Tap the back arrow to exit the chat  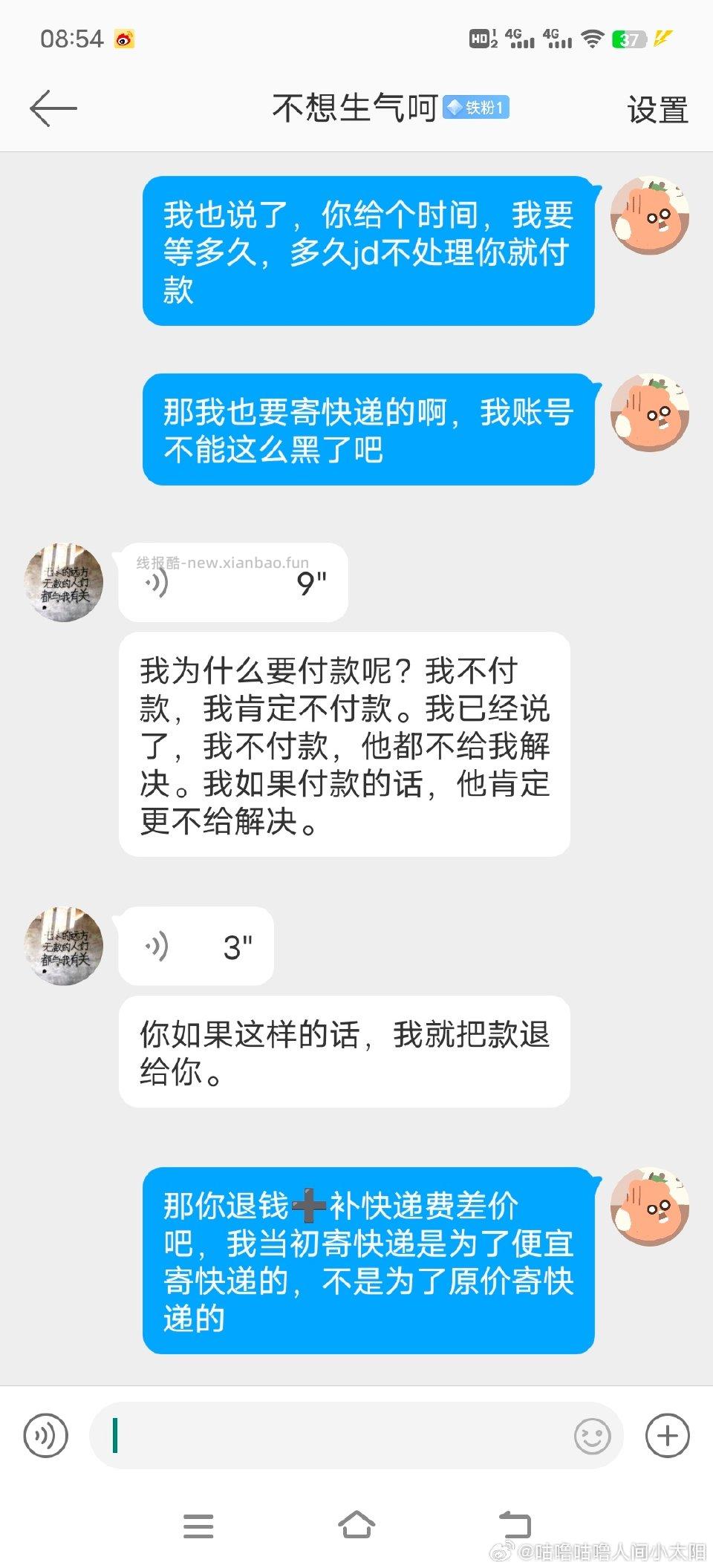point(53,108)
